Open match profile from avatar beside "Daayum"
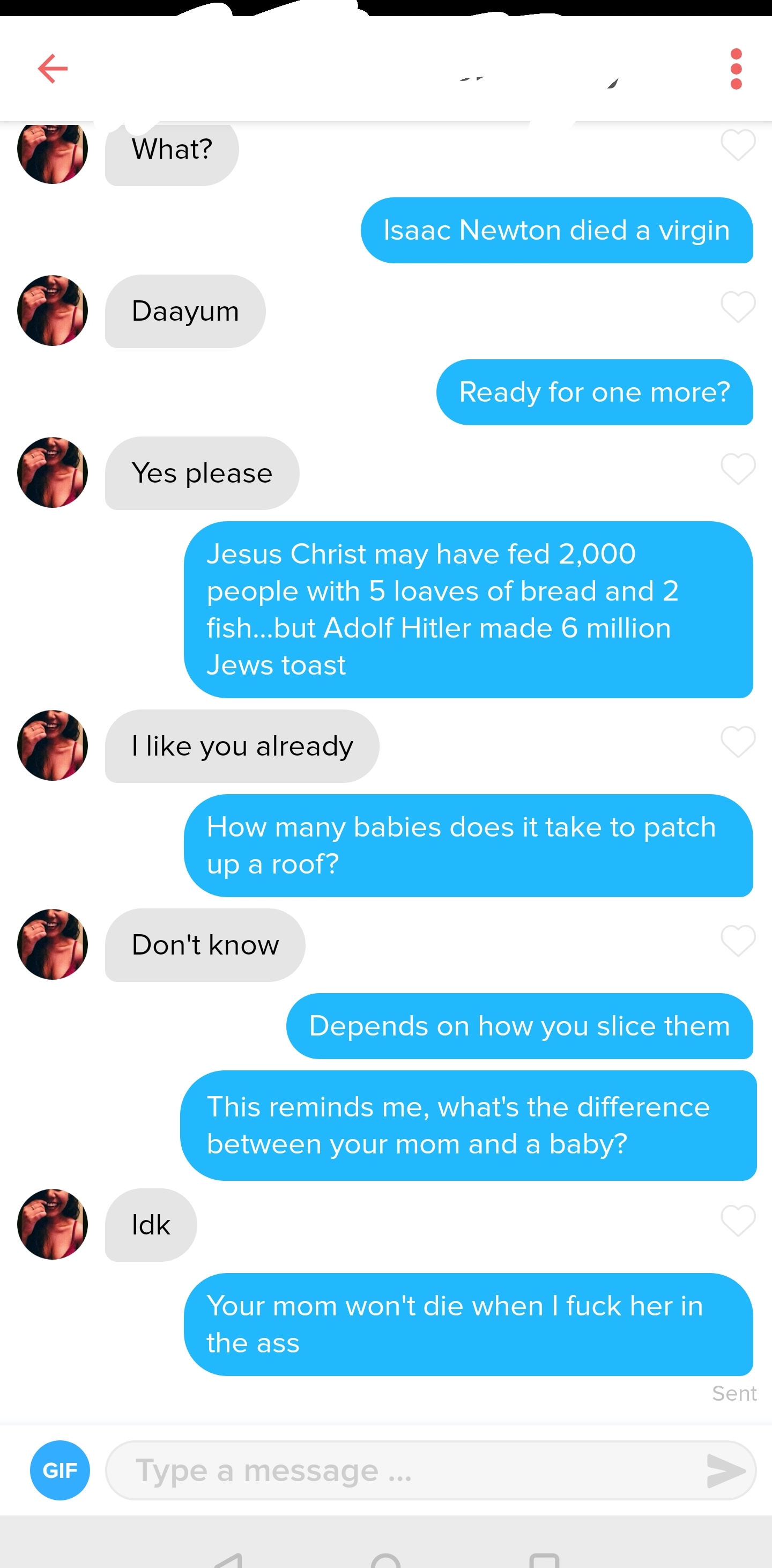Viewport: 772px width, 1568px height. coord(53,310)
